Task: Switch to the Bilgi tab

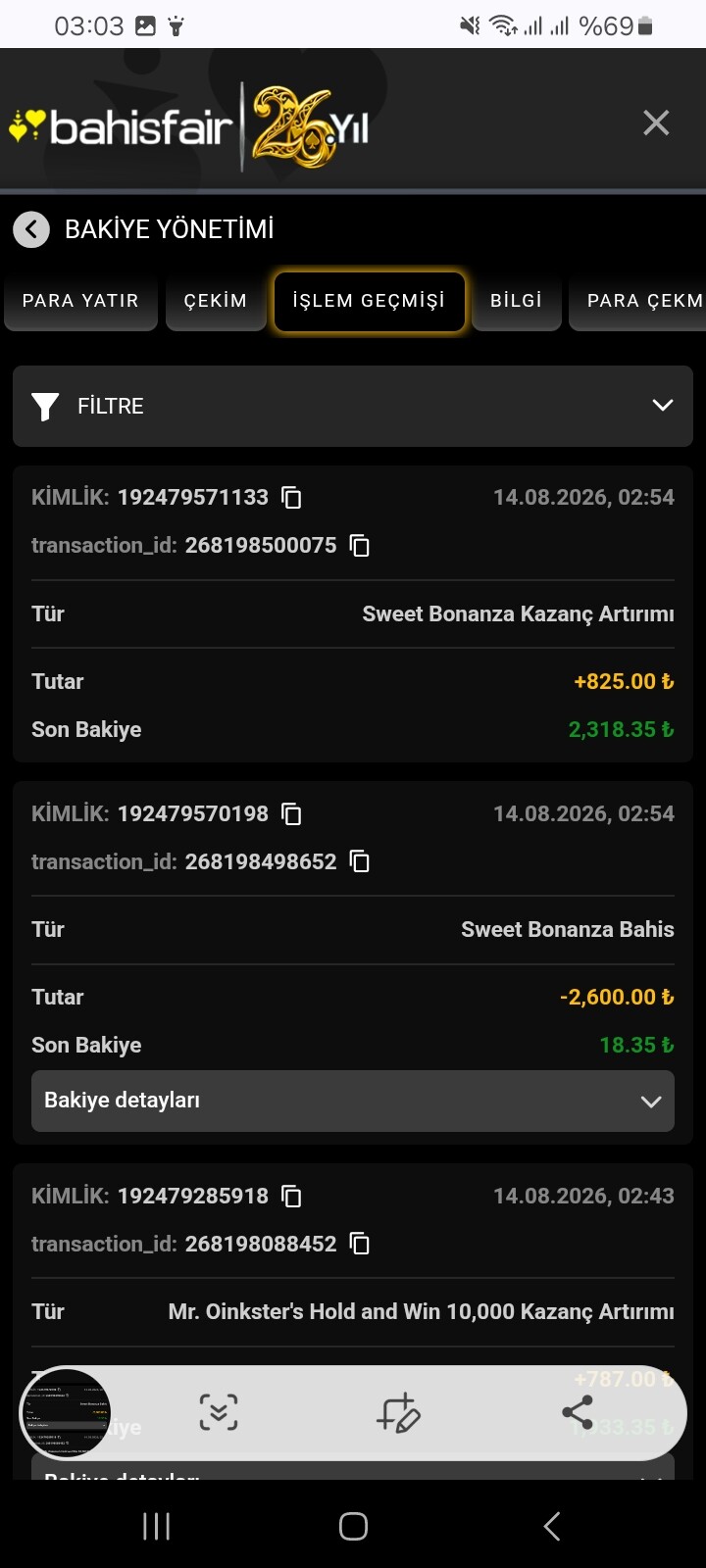Action: (517, 301)
